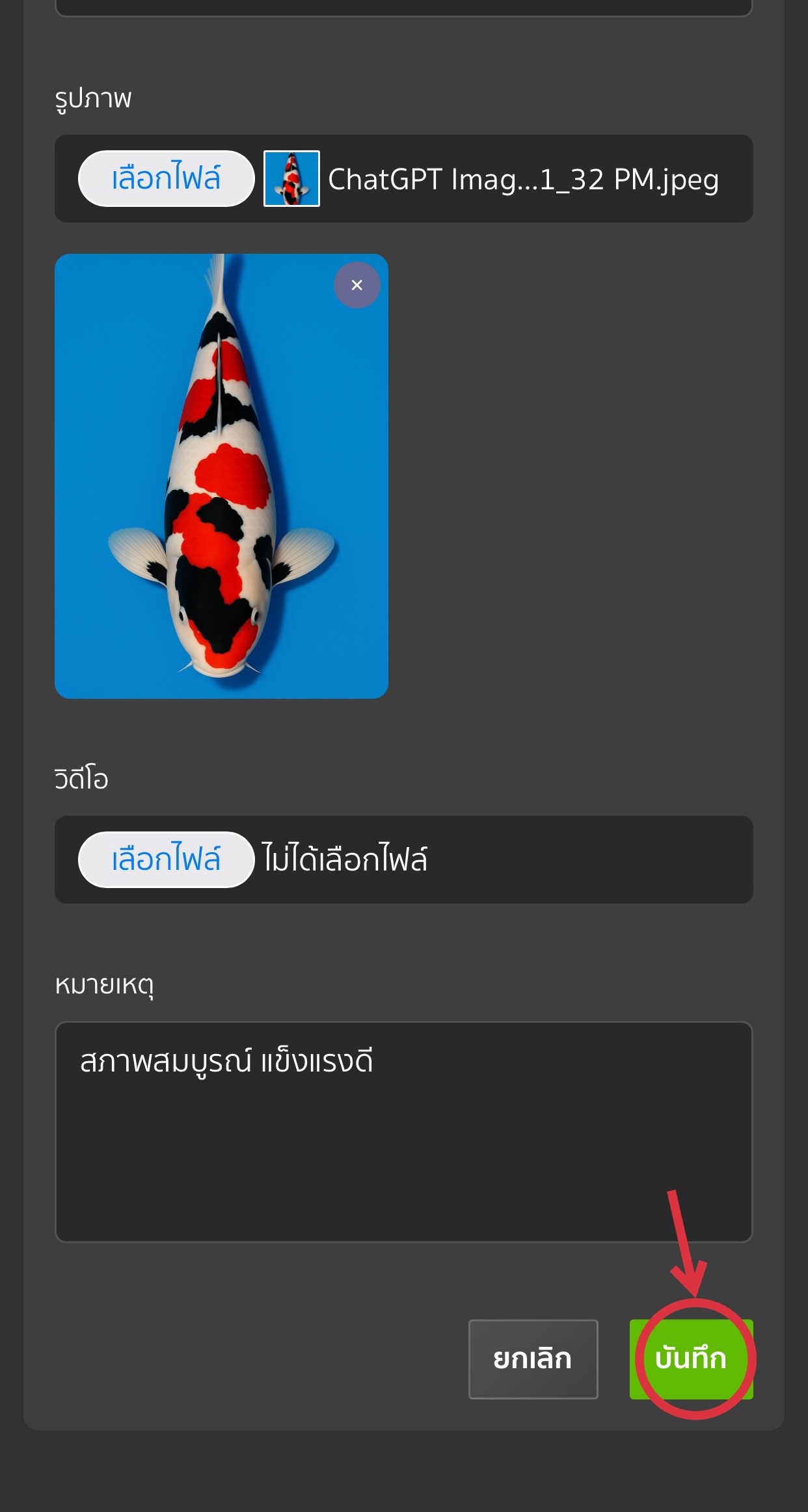Image resolution: width=808 pixels, height=1512 pixels.
Task: Remove the uploaded koi image
Action: [357, 285]
